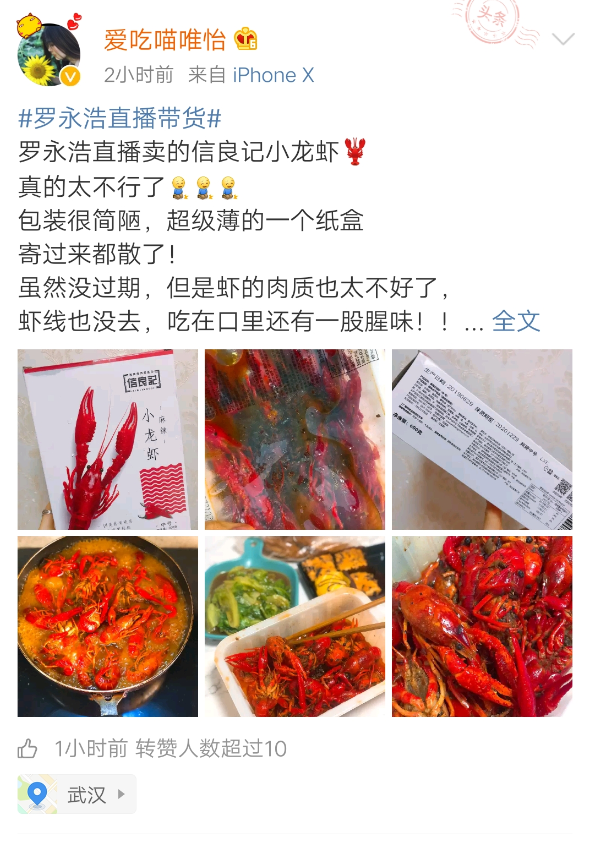
Task: View the crayfish cooking in pan photo
Action: pos(107,626)
